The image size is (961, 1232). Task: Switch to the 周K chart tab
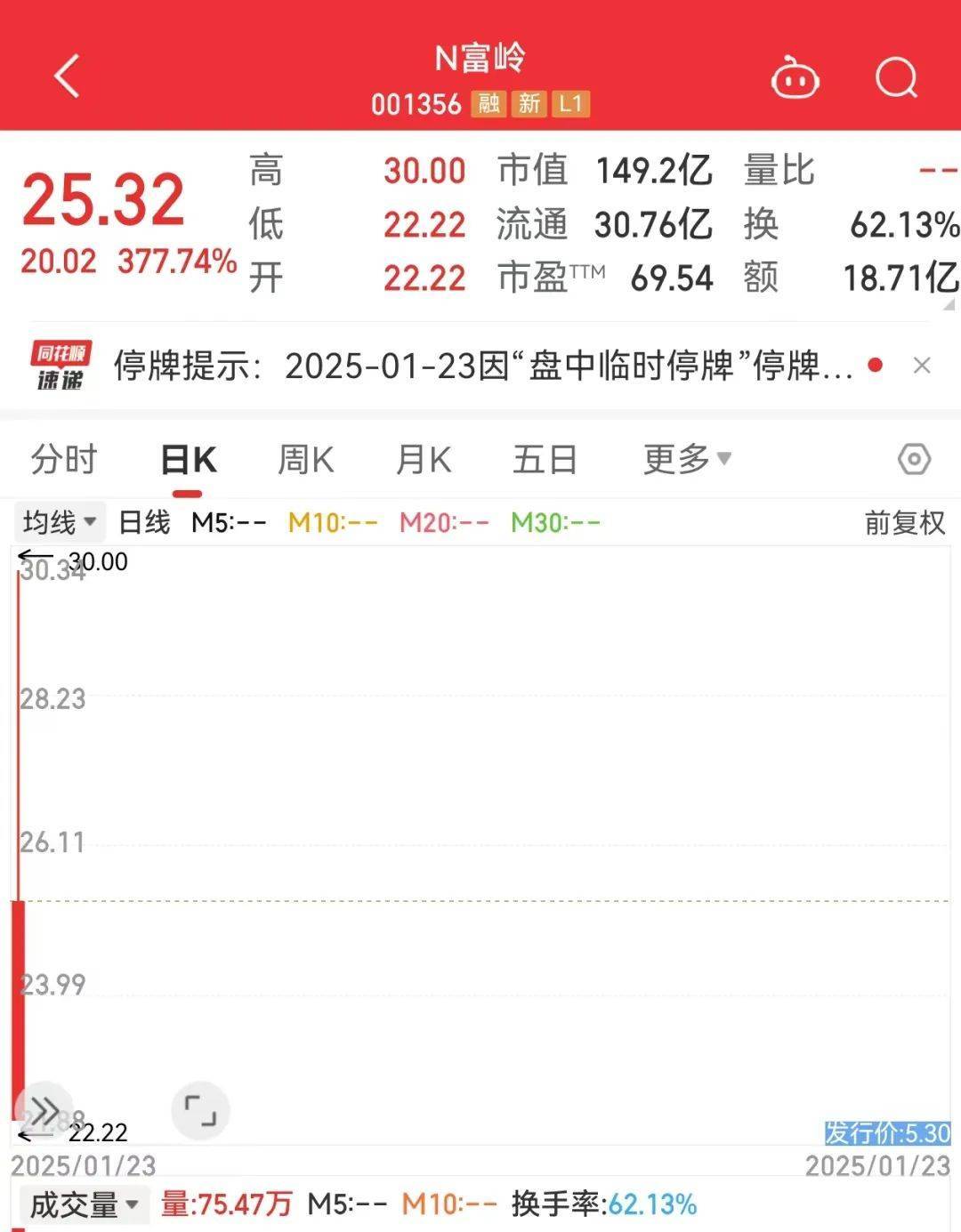tap(305, 460)
